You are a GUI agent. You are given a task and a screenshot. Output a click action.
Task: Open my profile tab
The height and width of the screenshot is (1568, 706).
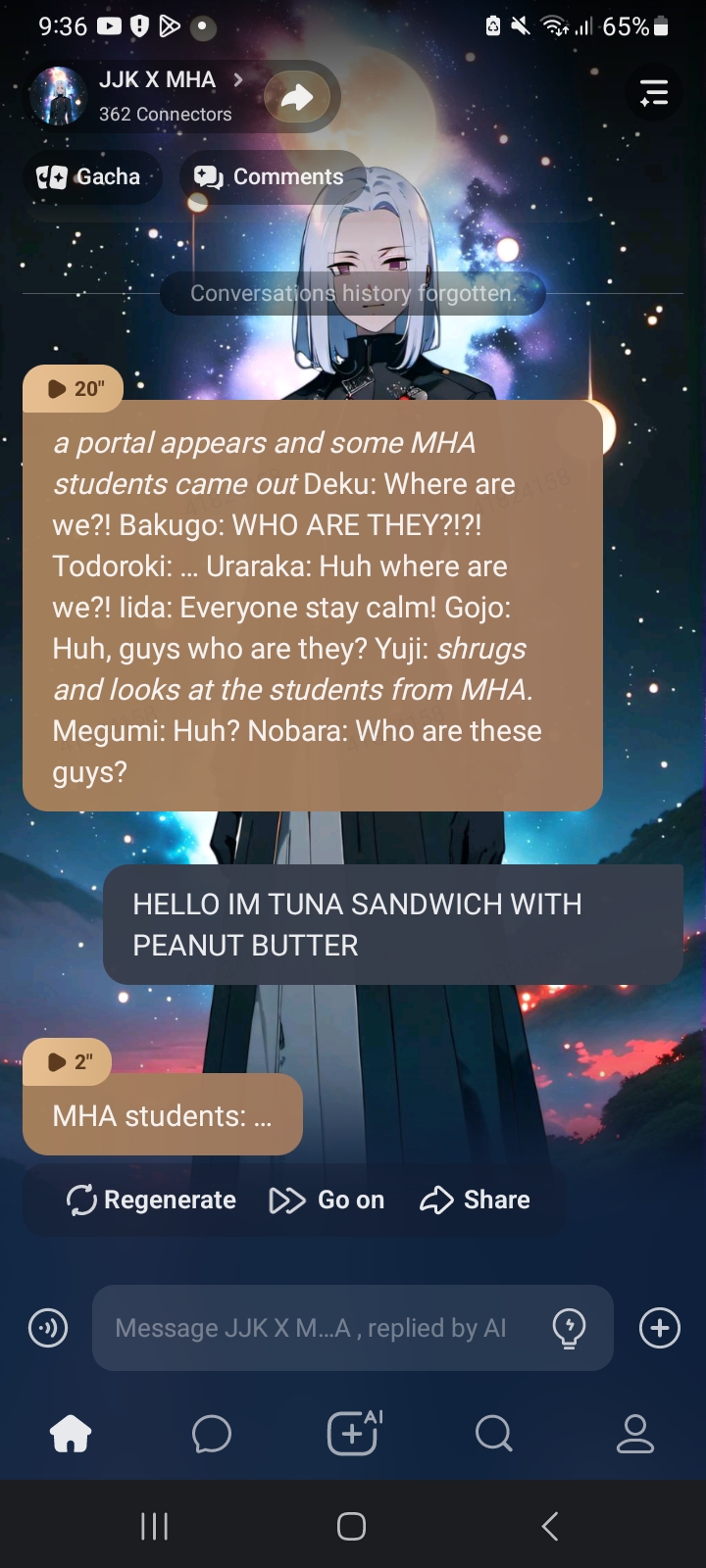(x=634, y=1435)
